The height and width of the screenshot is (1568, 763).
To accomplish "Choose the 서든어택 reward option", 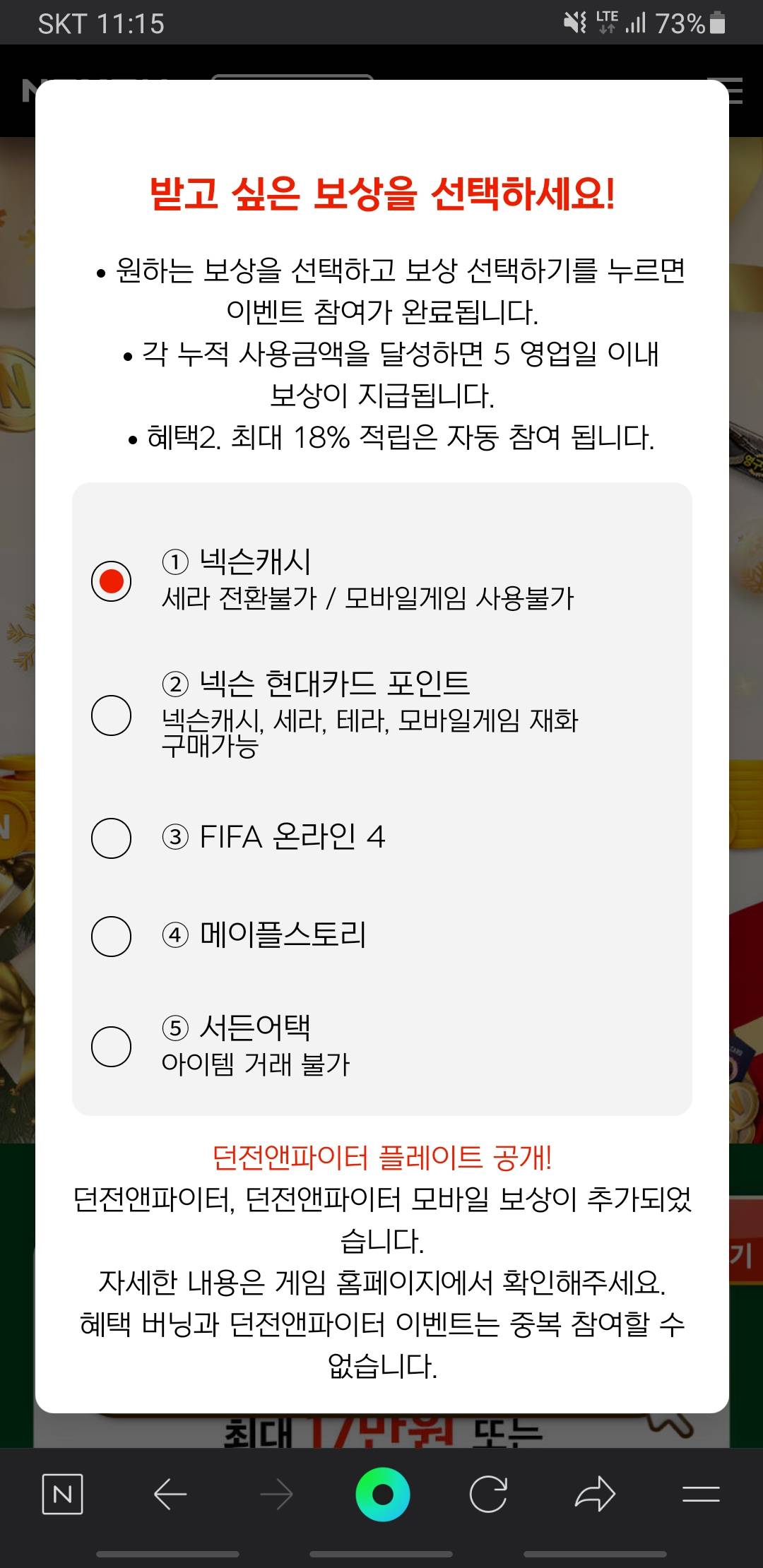I will pyautogui.click(x=111, y=1046).
